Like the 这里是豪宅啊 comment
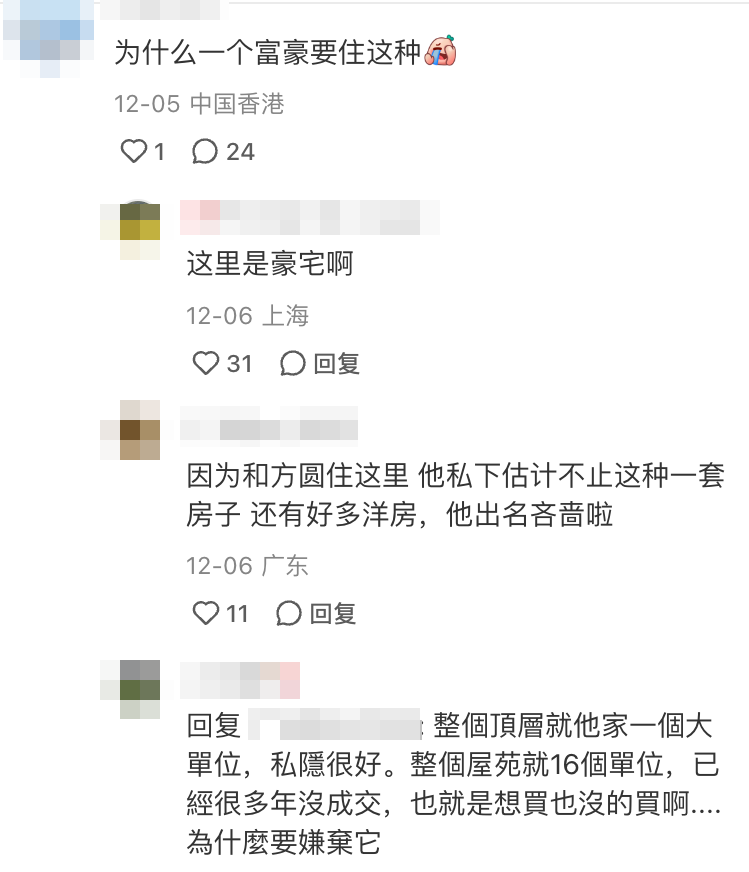The height and width of the screenshot is (872, 749). [x=206, y=364]
